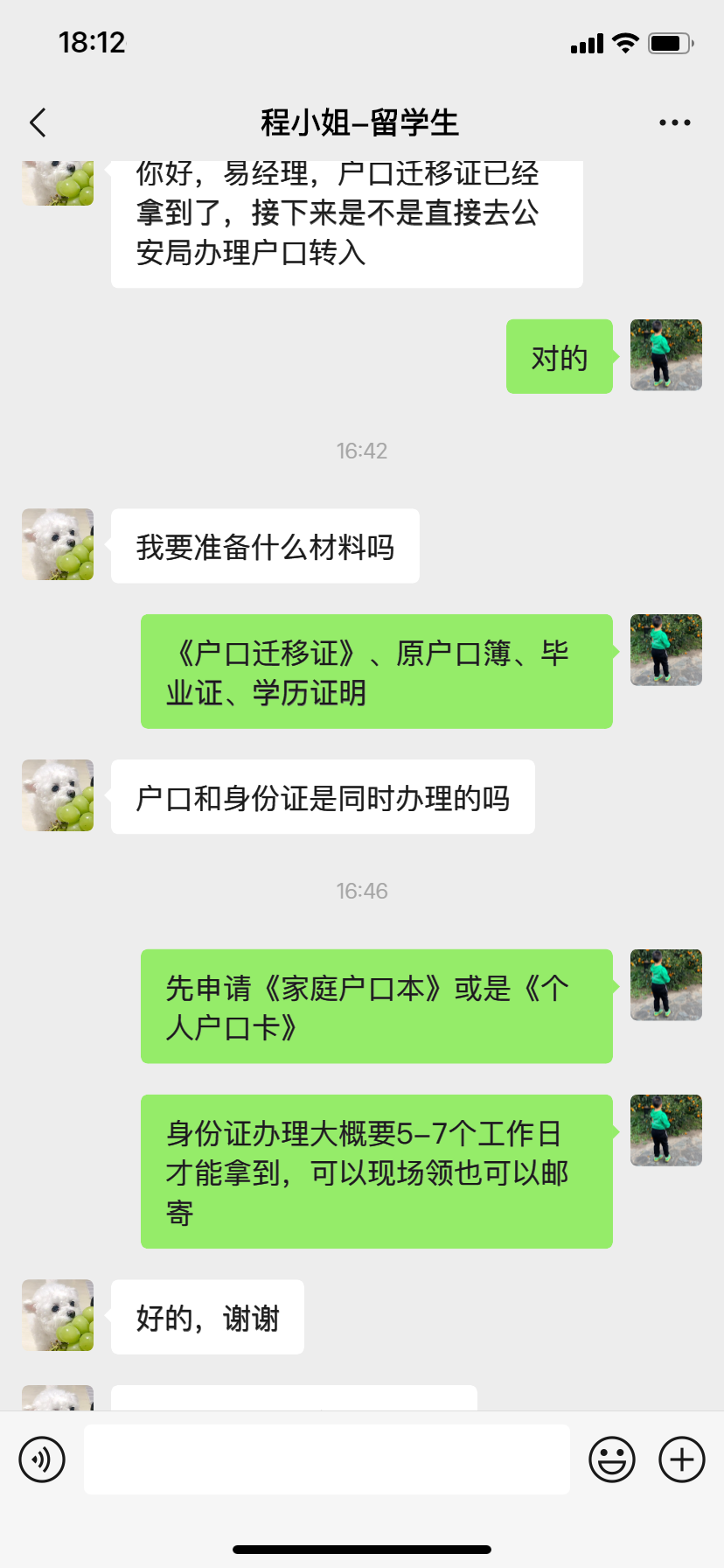Go back from the 程小姐 chat
Image resolution: width=724 pixels, height=1568 pixels.
pyautogui.click(x=38, y=123)
